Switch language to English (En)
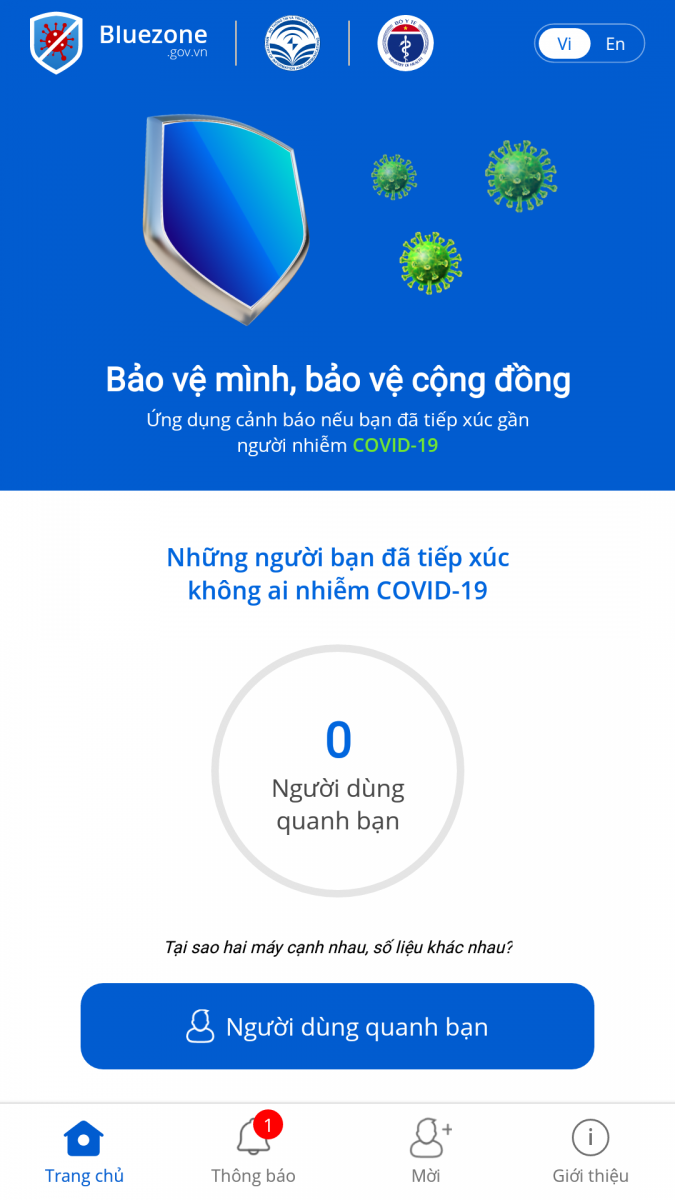Image resolution: width=675 pixels, height=1200 pixels. coord(615,44)
